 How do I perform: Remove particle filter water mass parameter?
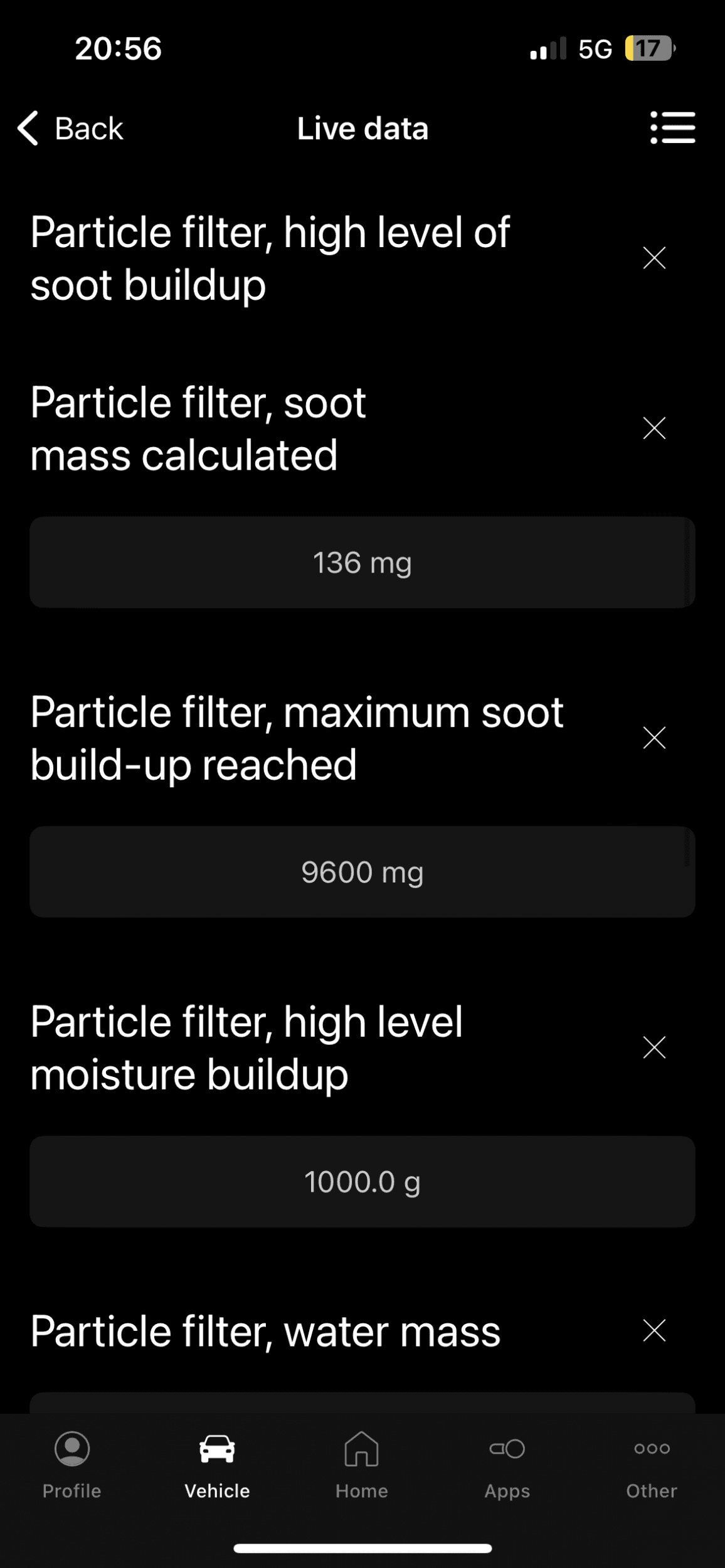coord(654,1330)
